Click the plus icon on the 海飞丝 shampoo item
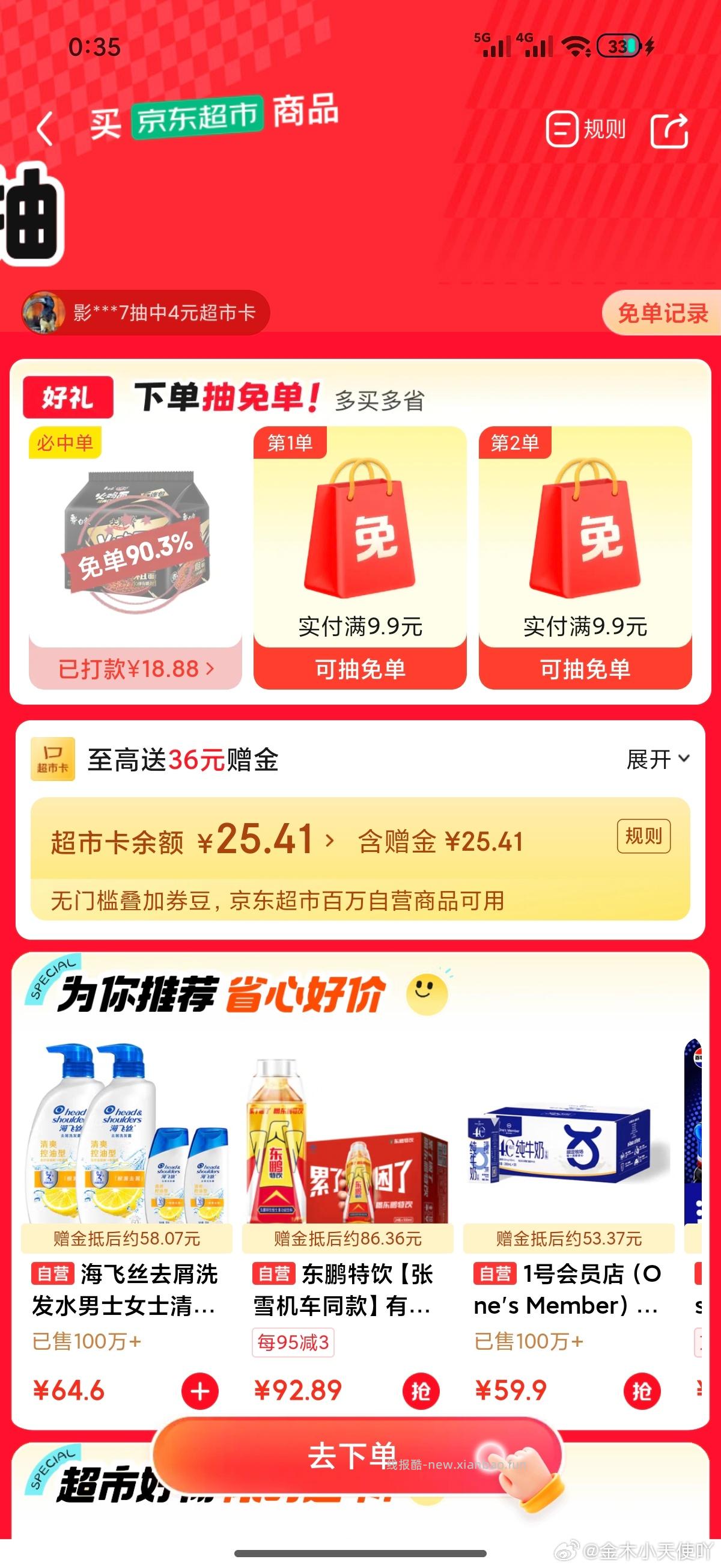This screenshot has width=721, height=1568. tap(199, 1391)
